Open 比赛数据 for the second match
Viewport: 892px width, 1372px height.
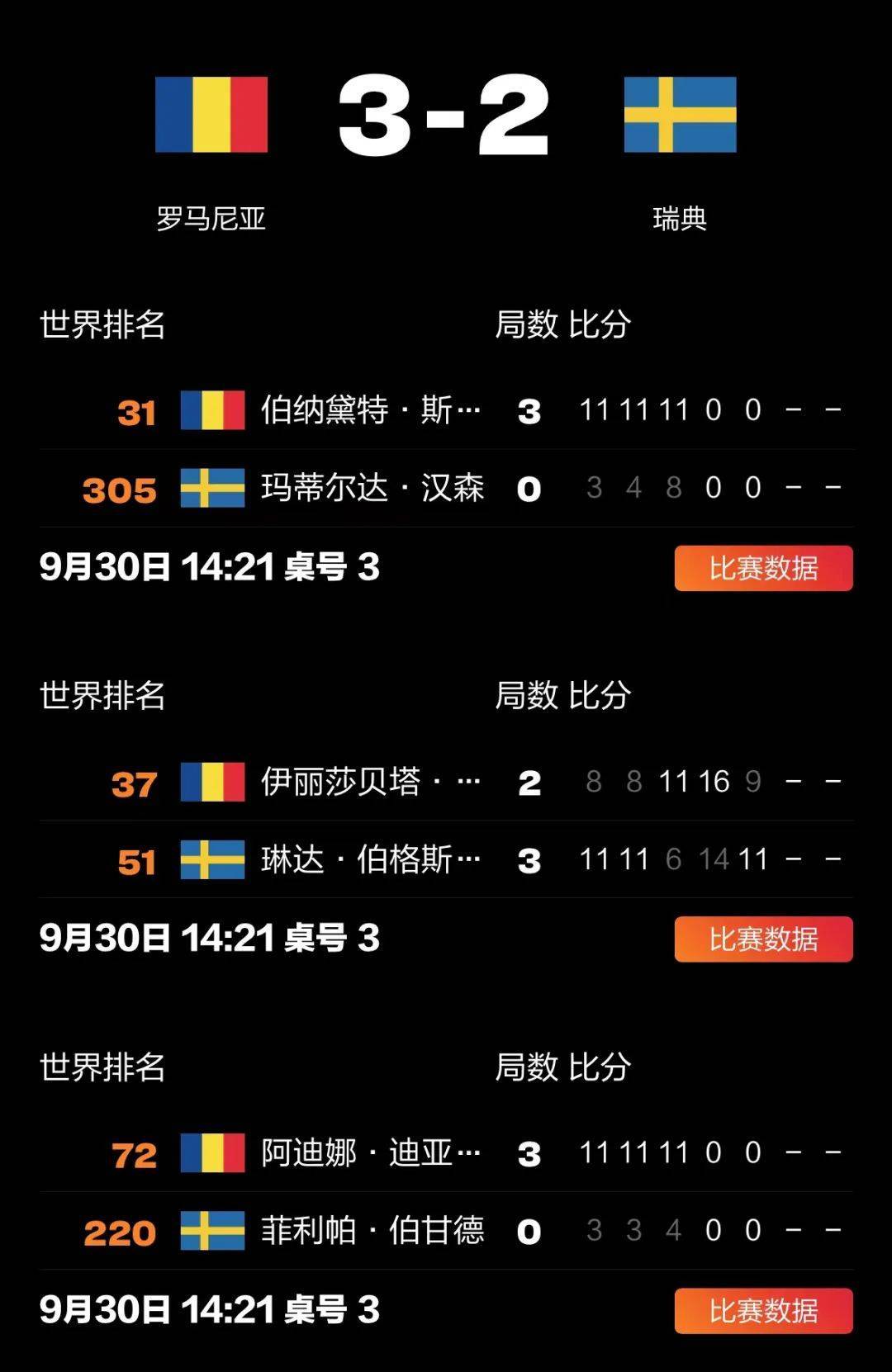[762, 939]
